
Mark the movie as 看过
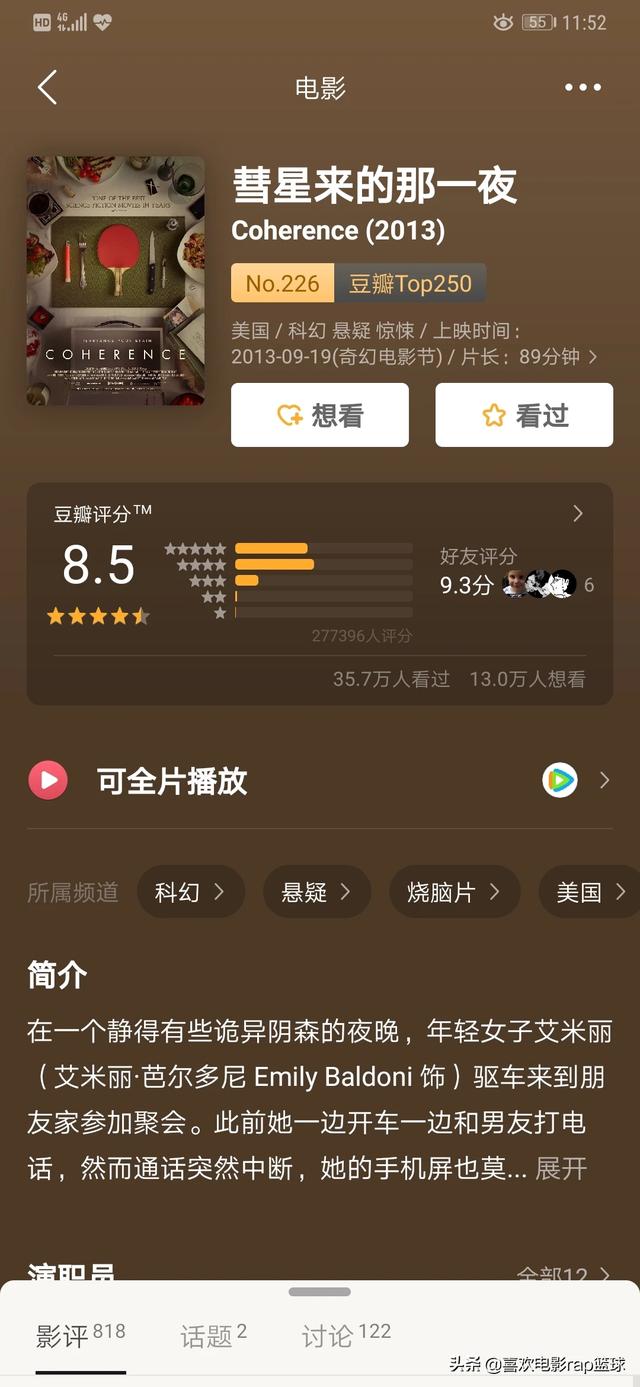pos(524,415)
